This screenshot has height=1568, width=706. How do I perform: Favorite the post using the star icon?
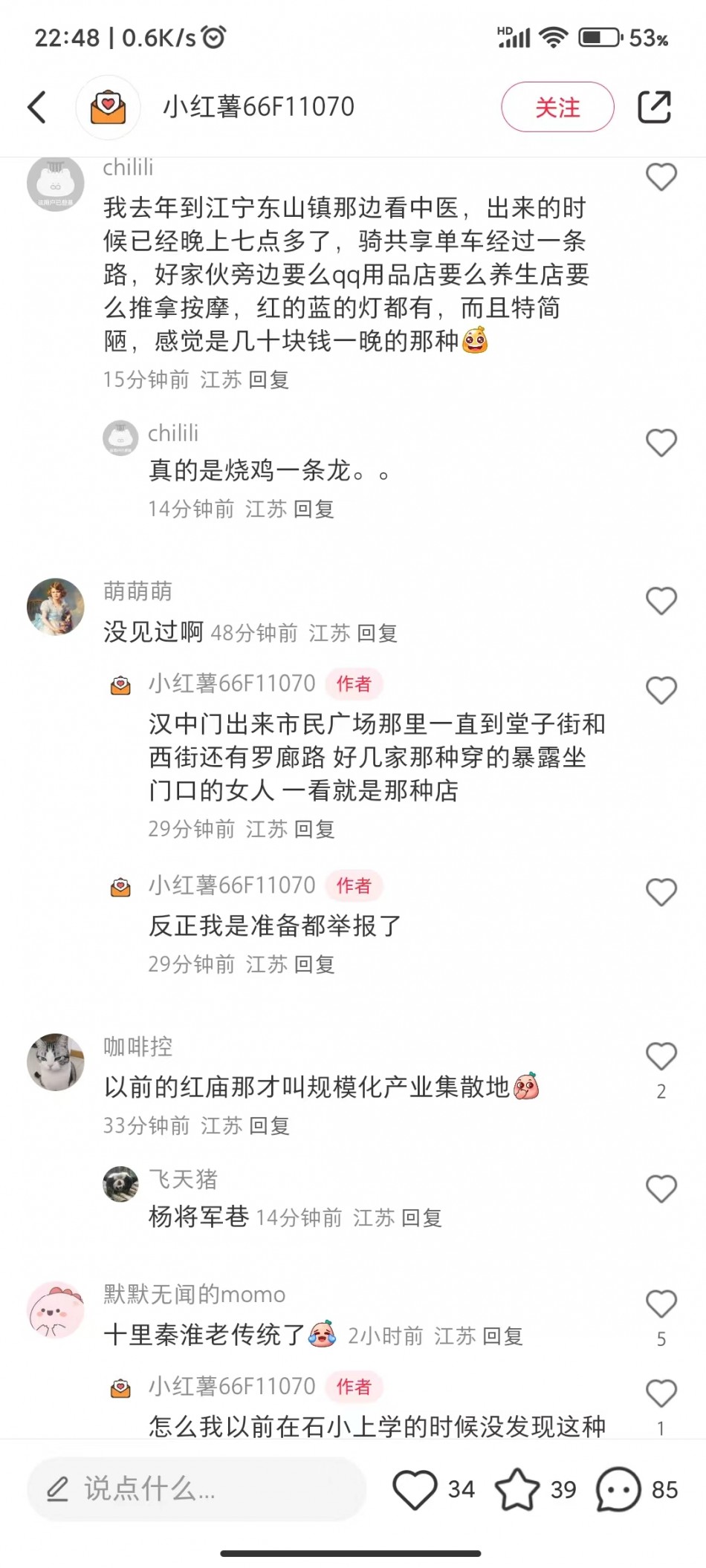tap(517, 1489)
